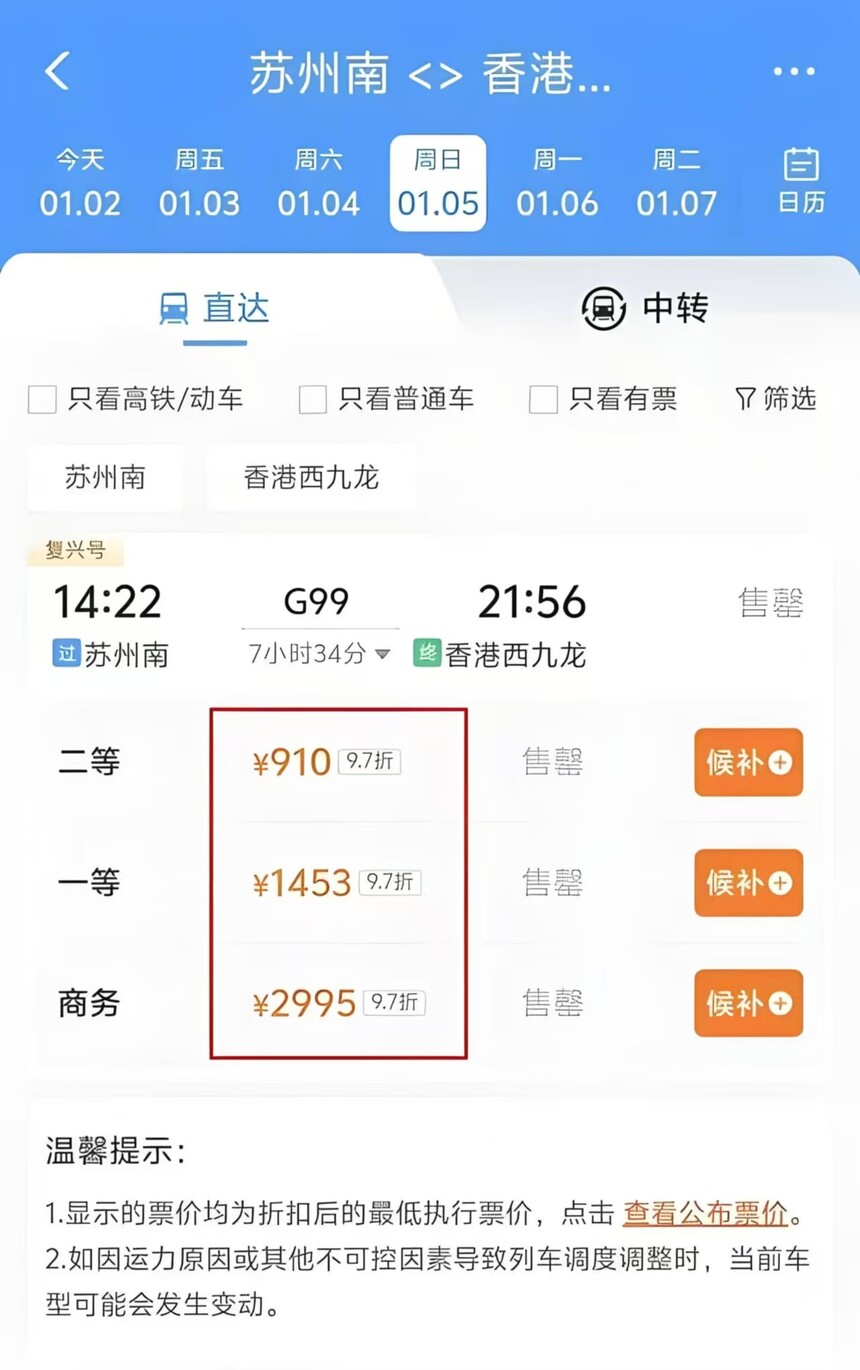The image size is (860, 1370).
Task: Select date 周二 01.07
Action: (676, 184)
